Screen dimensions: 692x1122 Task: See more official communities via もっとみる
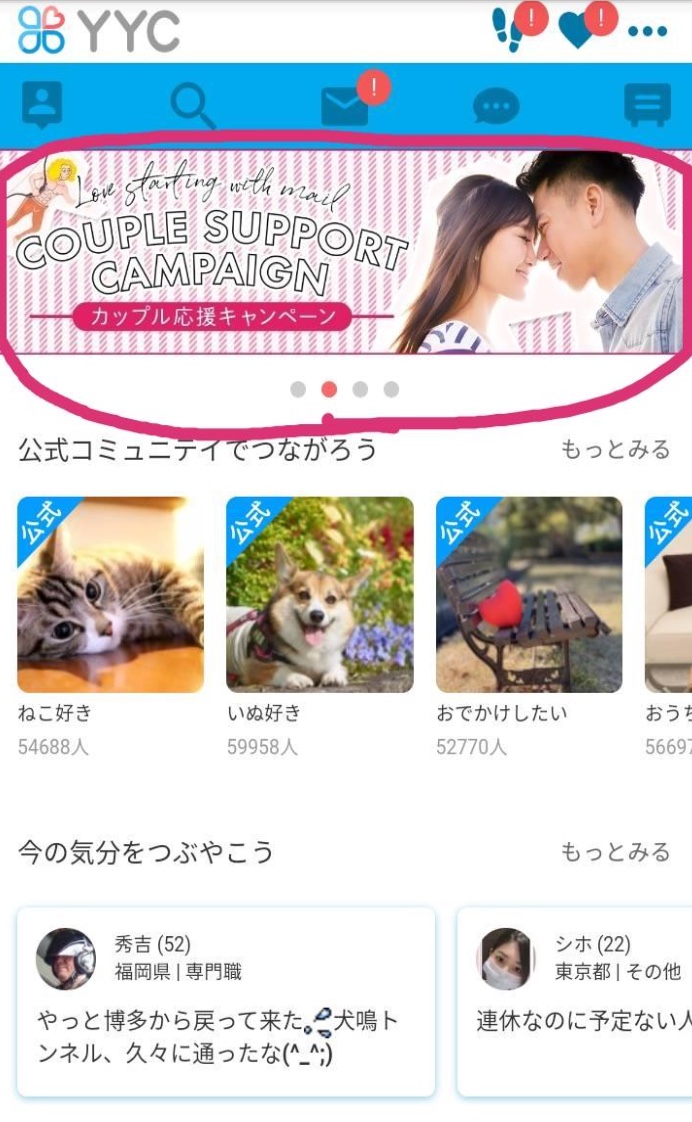pyautogui.click(x=615, y=450)
